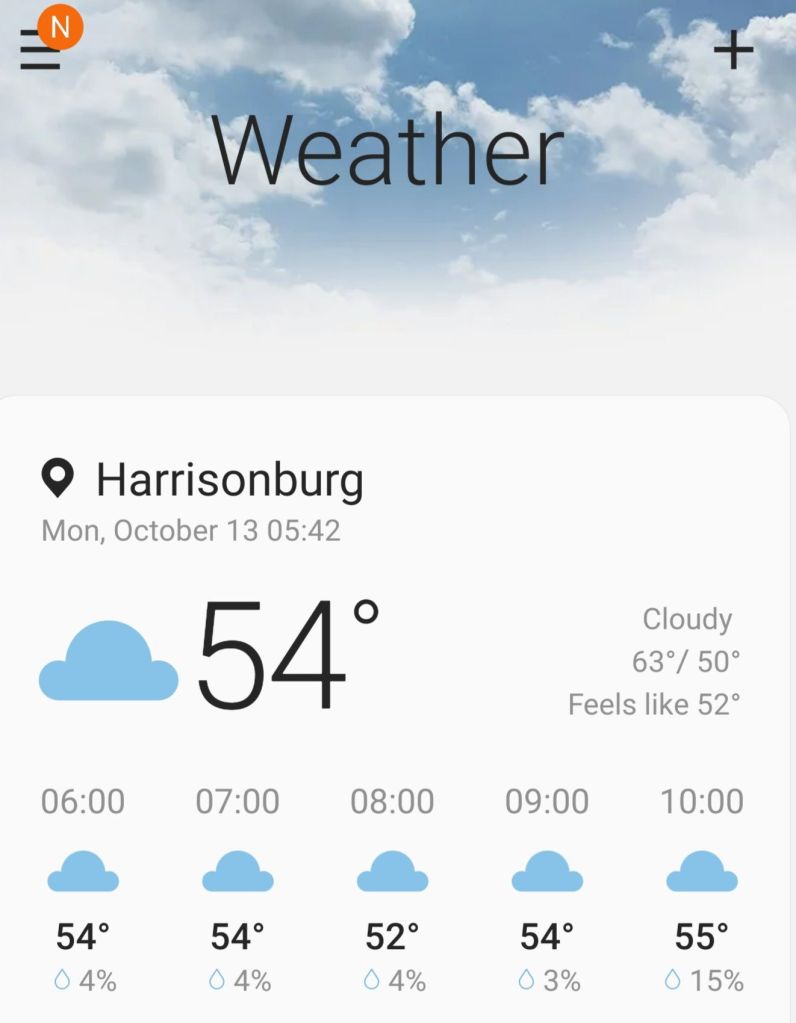Open the hamburger menu drawer

[x=40, y=51]
